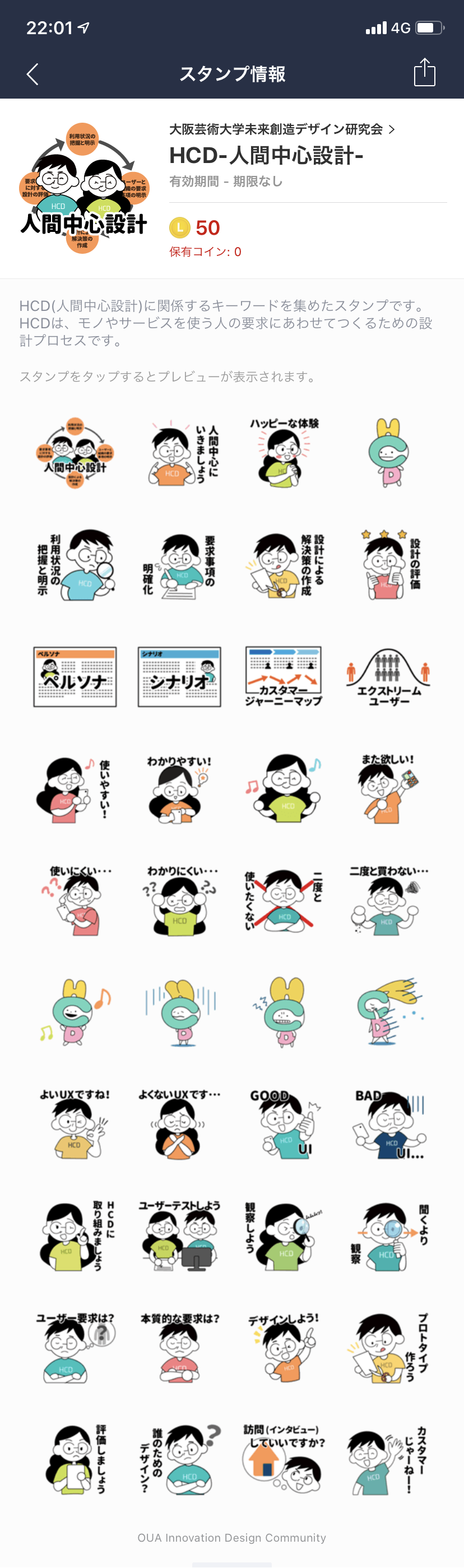Image resolution: width=464 pixels, height=1568 pixels.
Task: Preview the シナリオ sticker
Action: pyautogui.click(x=180, y=676)
